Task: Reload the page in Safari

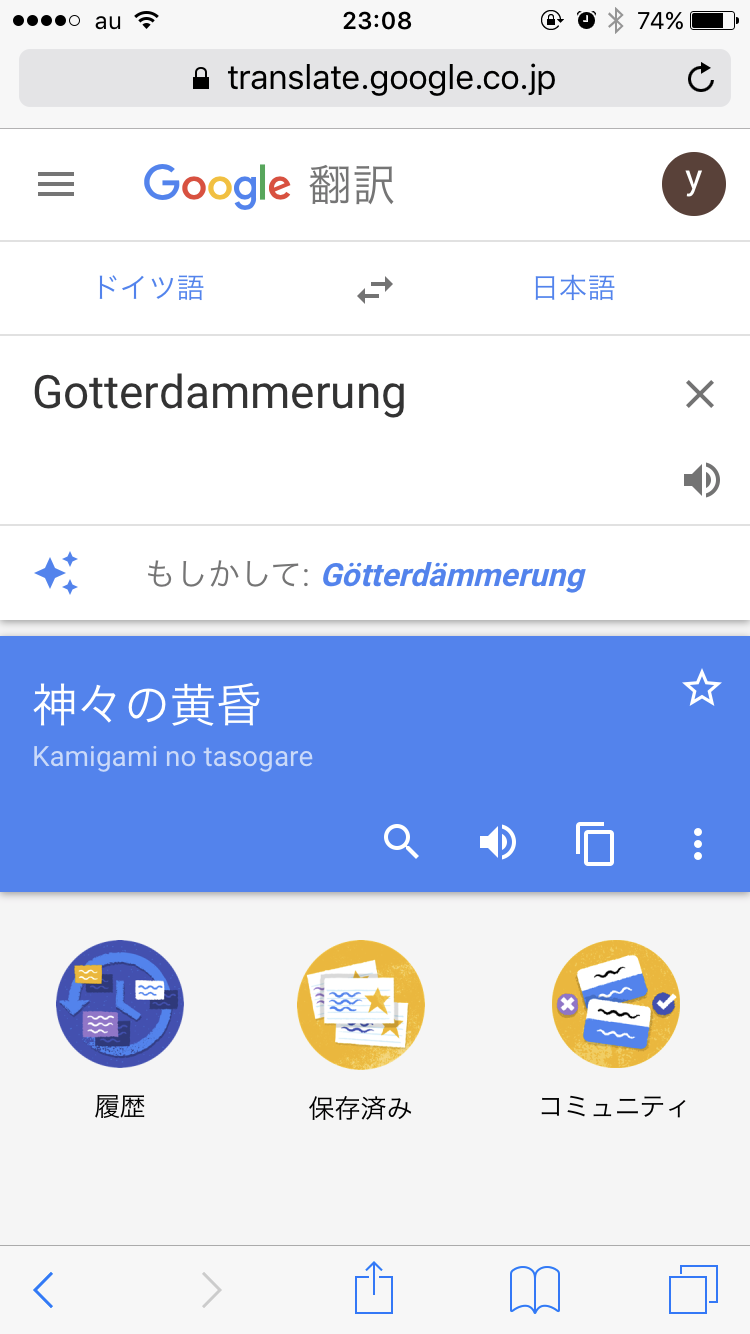Action: click(701, 78)
